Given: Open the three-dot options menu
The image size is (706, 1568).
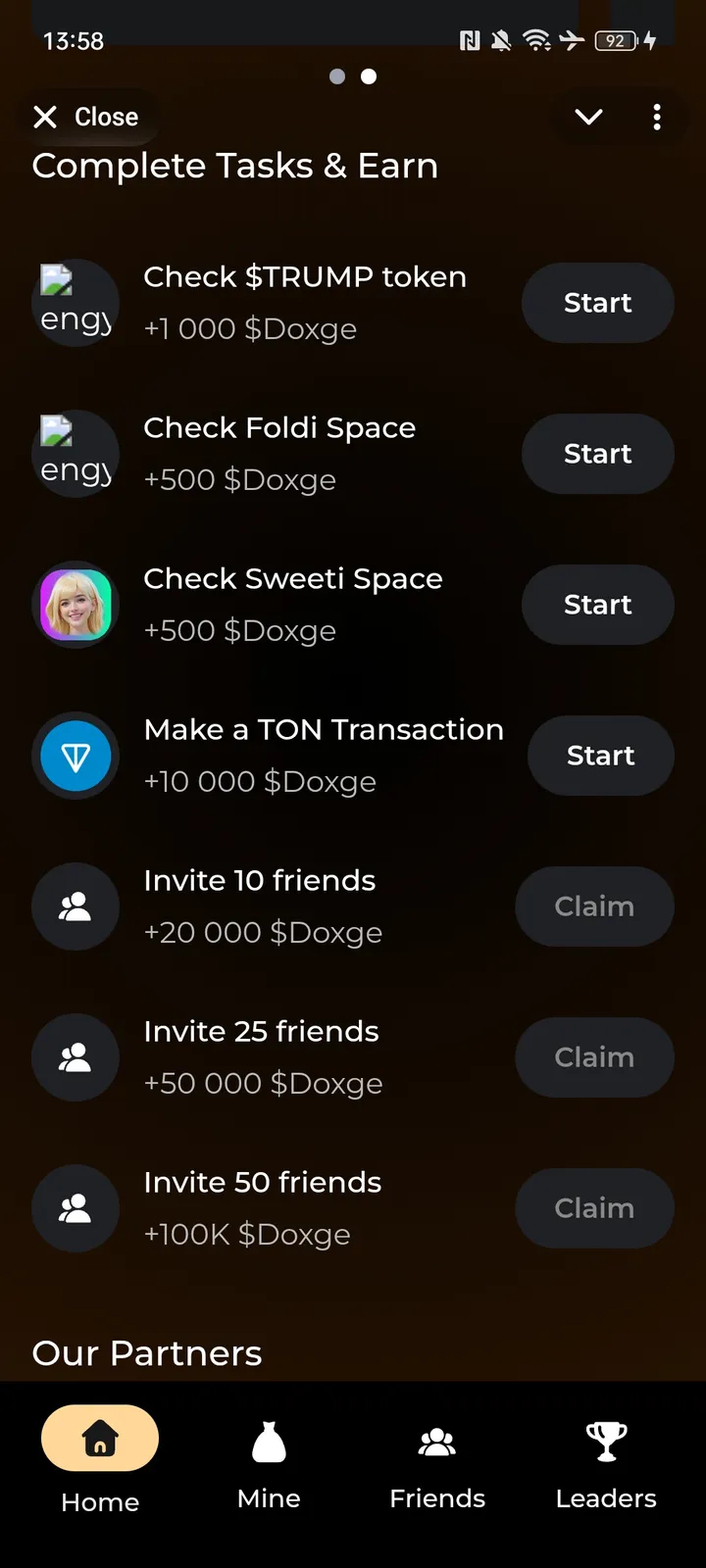Looking at the screenshot, I should pyautogui.click(x=657, y=117).
